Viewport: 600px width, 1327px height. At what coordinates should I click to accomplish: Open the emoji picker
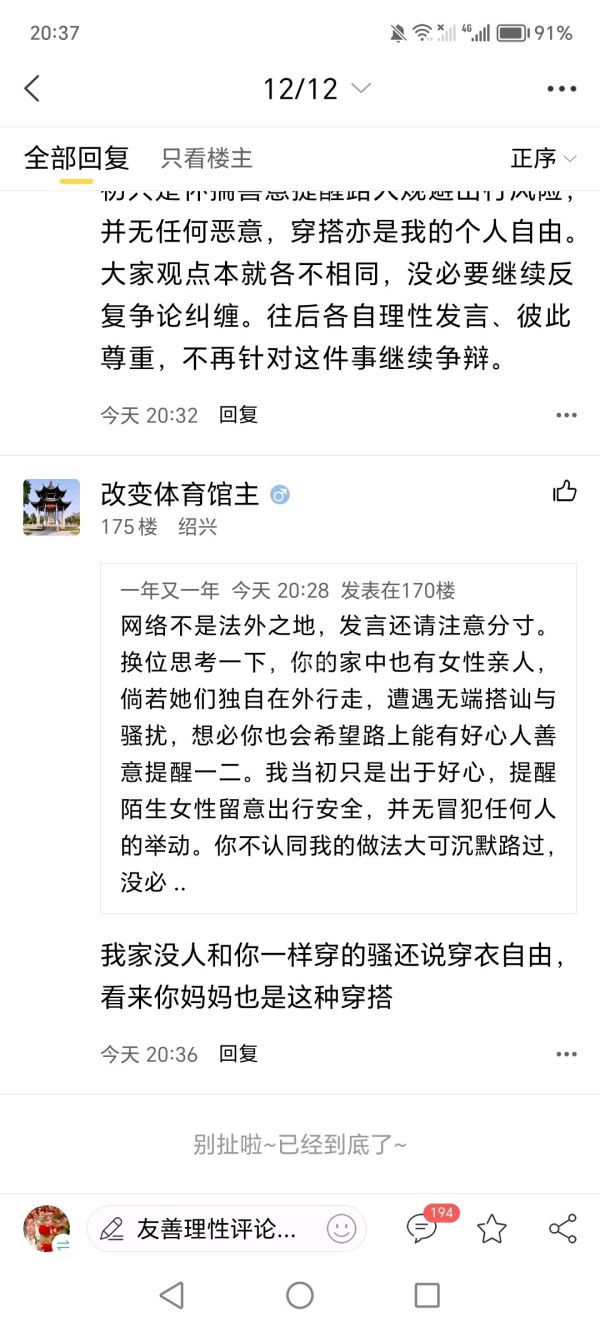(x=341, y=1229)
